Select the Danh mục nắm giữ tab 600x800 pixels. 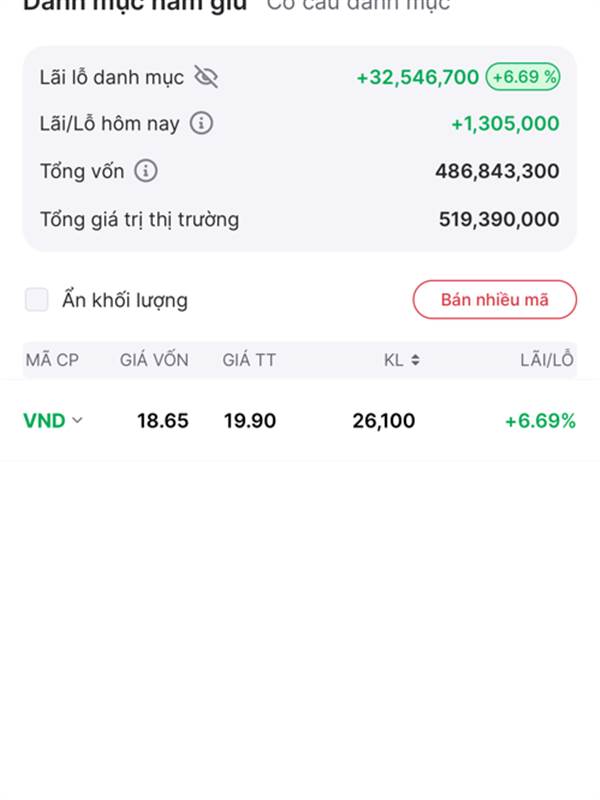[135, 5]
